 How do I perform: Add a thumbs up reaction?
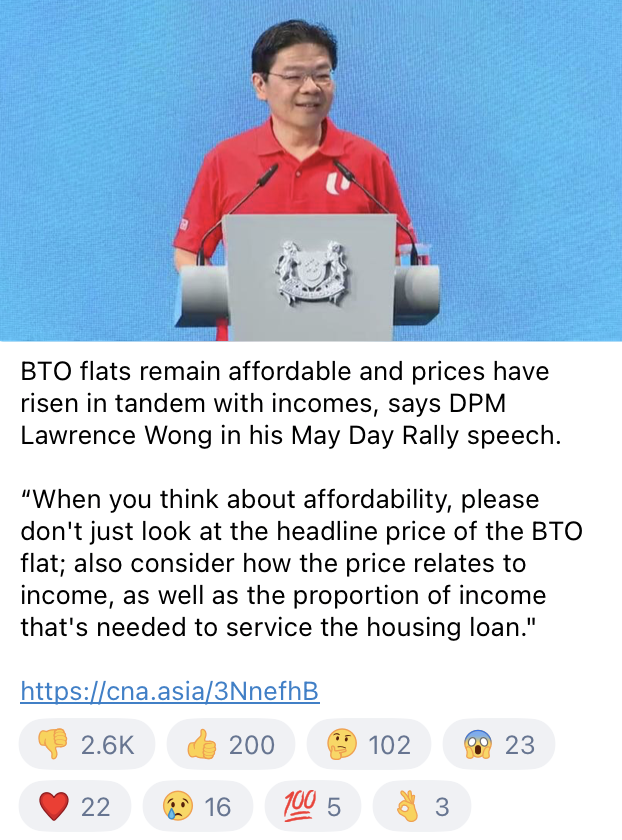pos(231,745)
